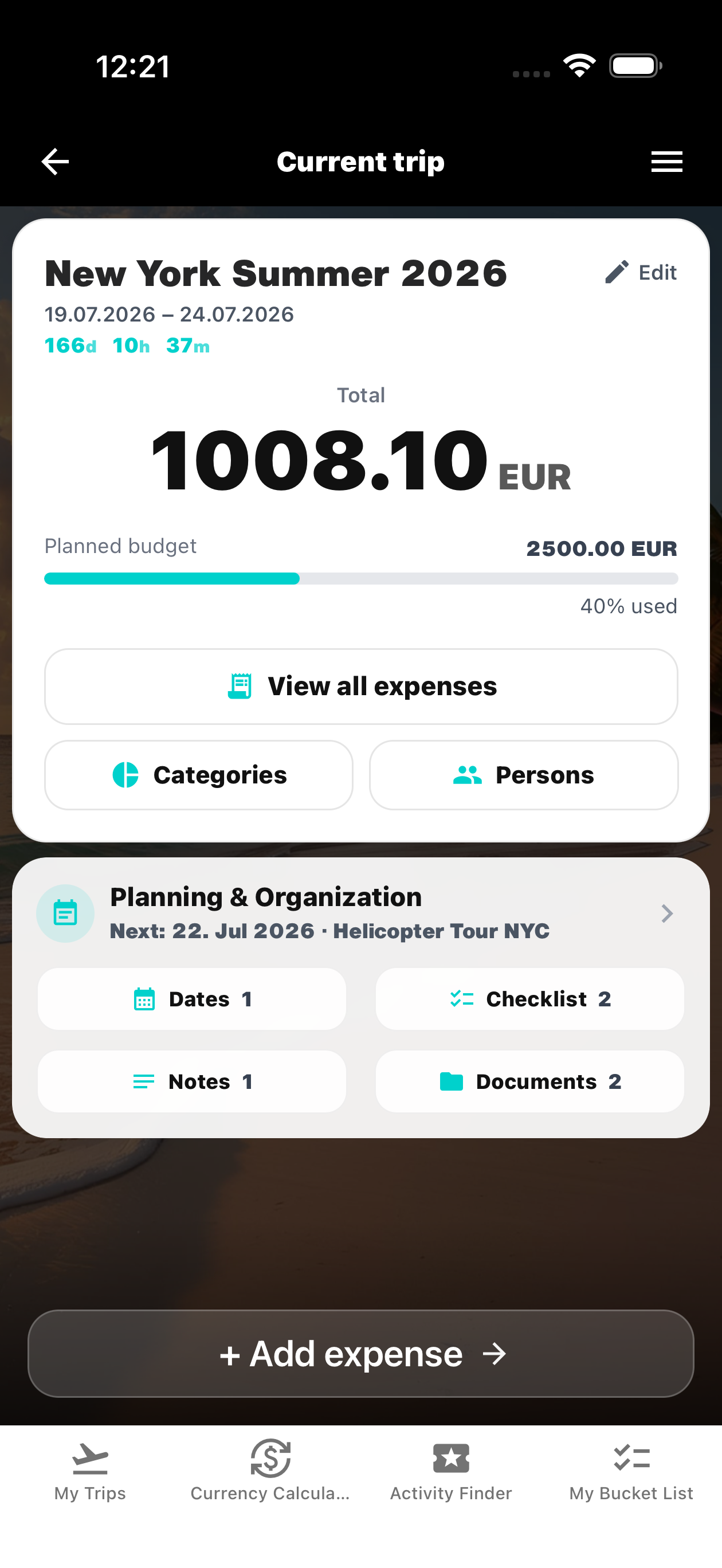Tap the planned budget progress bar

point(361,578)
